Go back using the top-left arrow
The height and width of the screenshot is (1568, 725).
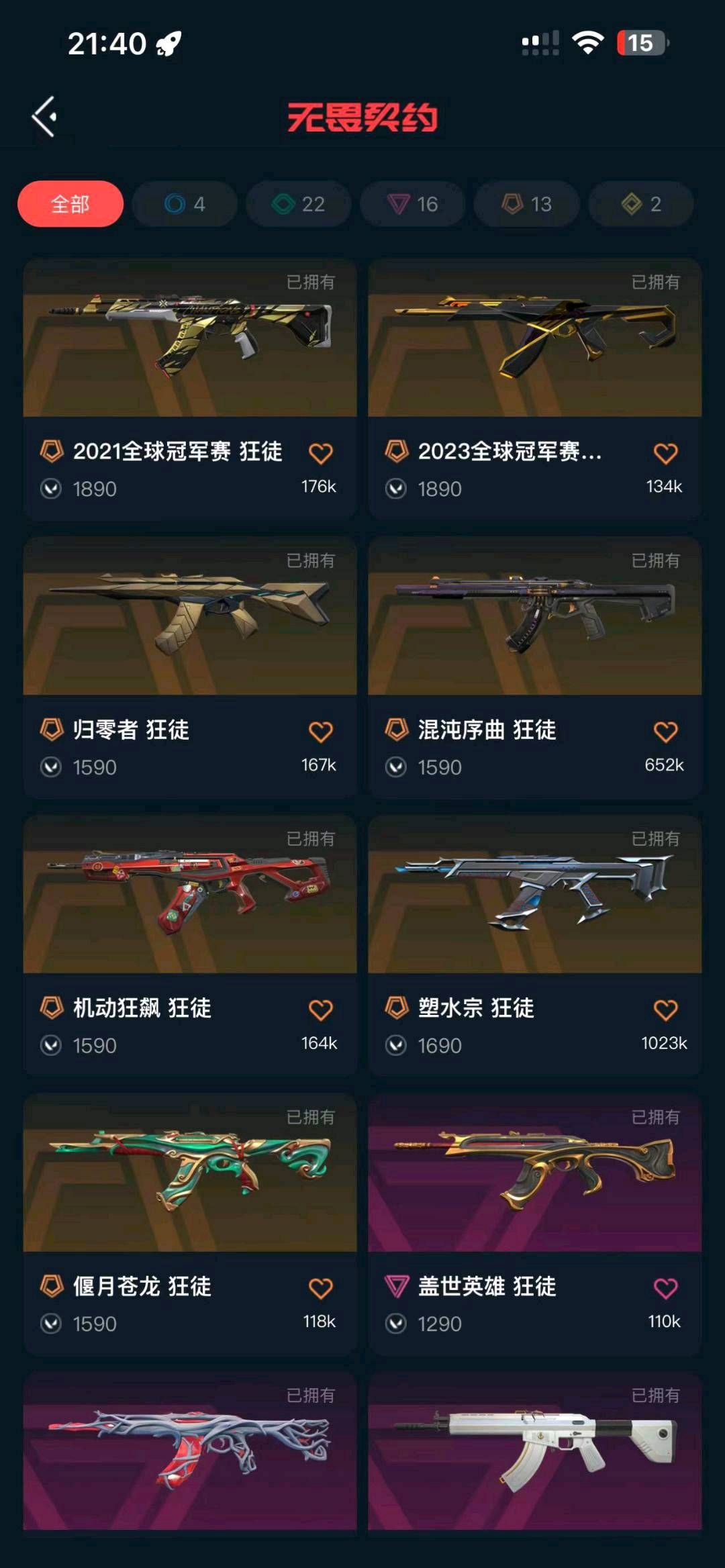tap(44, 117)
